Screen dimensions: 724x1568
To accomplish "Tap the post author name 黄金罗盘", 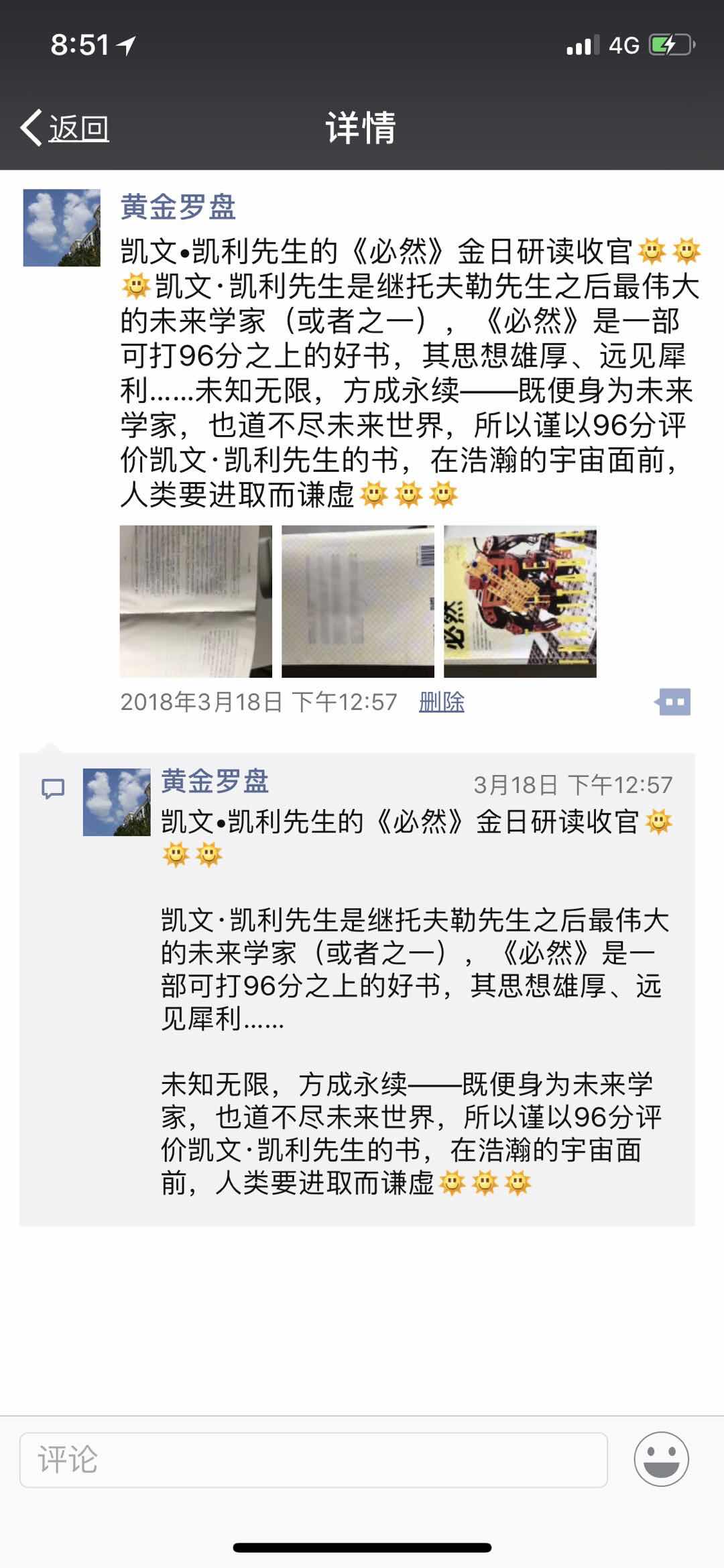I will click(178, 207).
